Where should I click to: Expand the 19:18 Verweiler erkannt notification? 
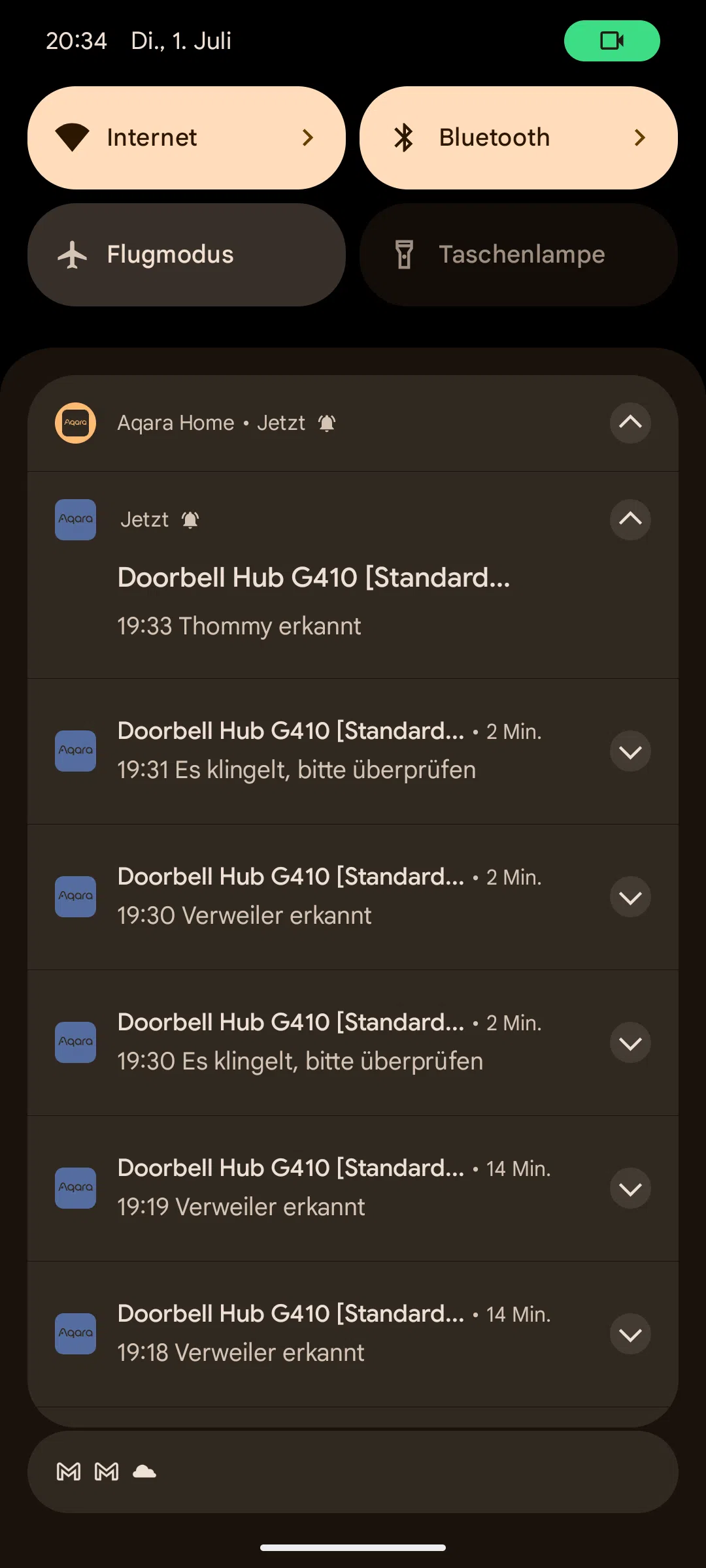coord(630,1334)
